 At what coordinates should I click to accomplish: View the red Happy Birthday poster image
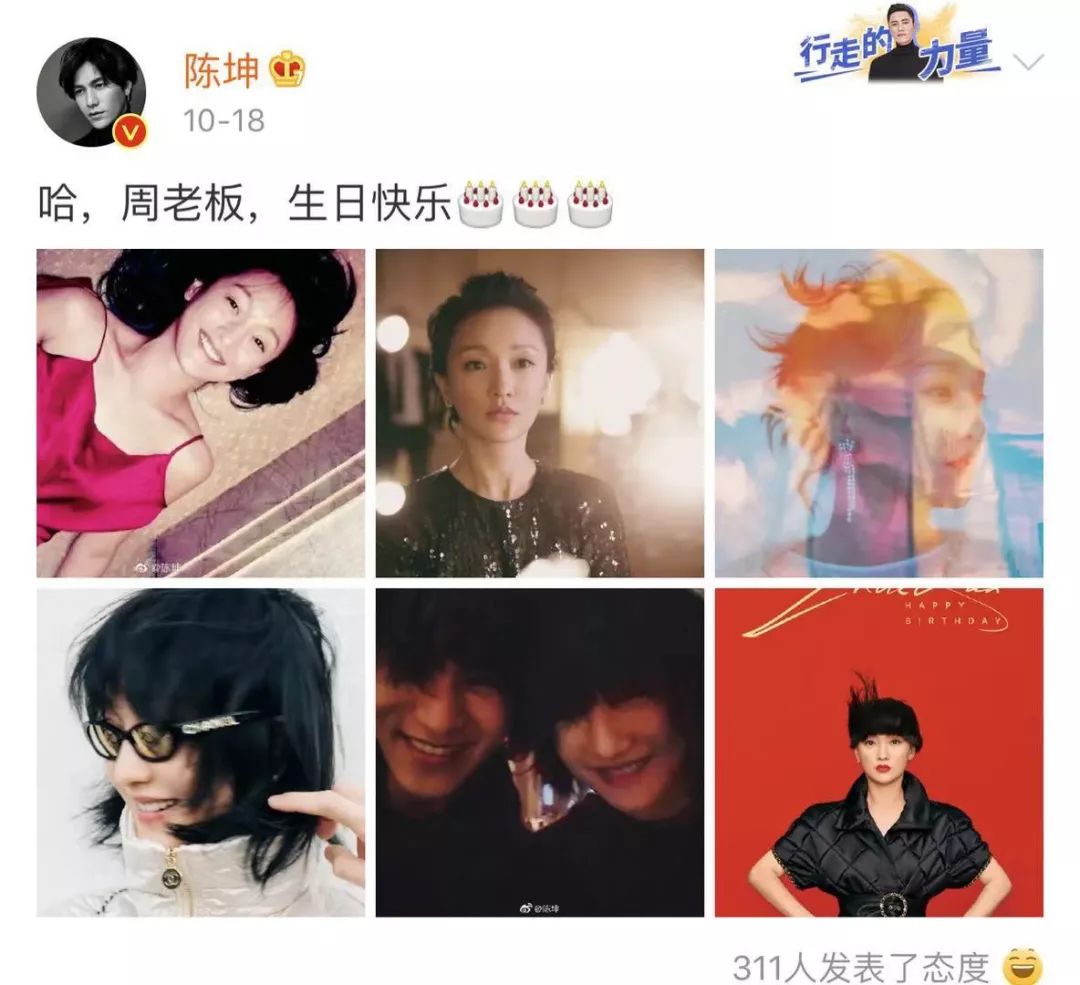[x=878, y=752]
